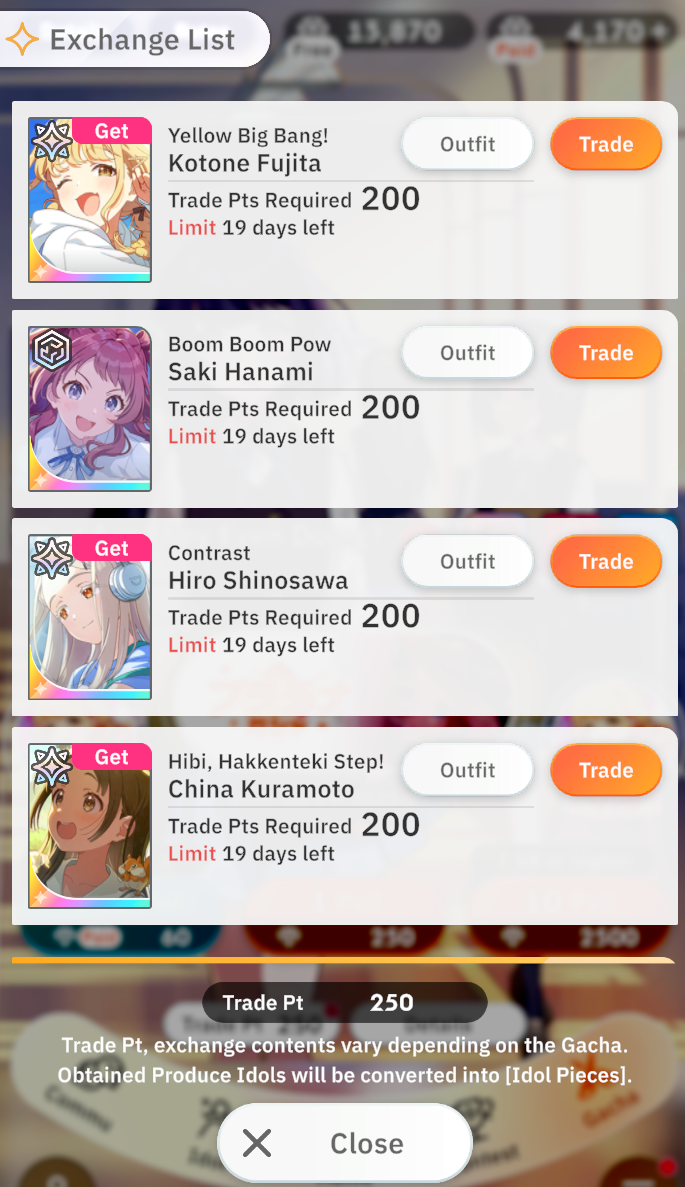Close the Exchange List dialog
Screen dimensions: 685x1187
[344, 1143]
